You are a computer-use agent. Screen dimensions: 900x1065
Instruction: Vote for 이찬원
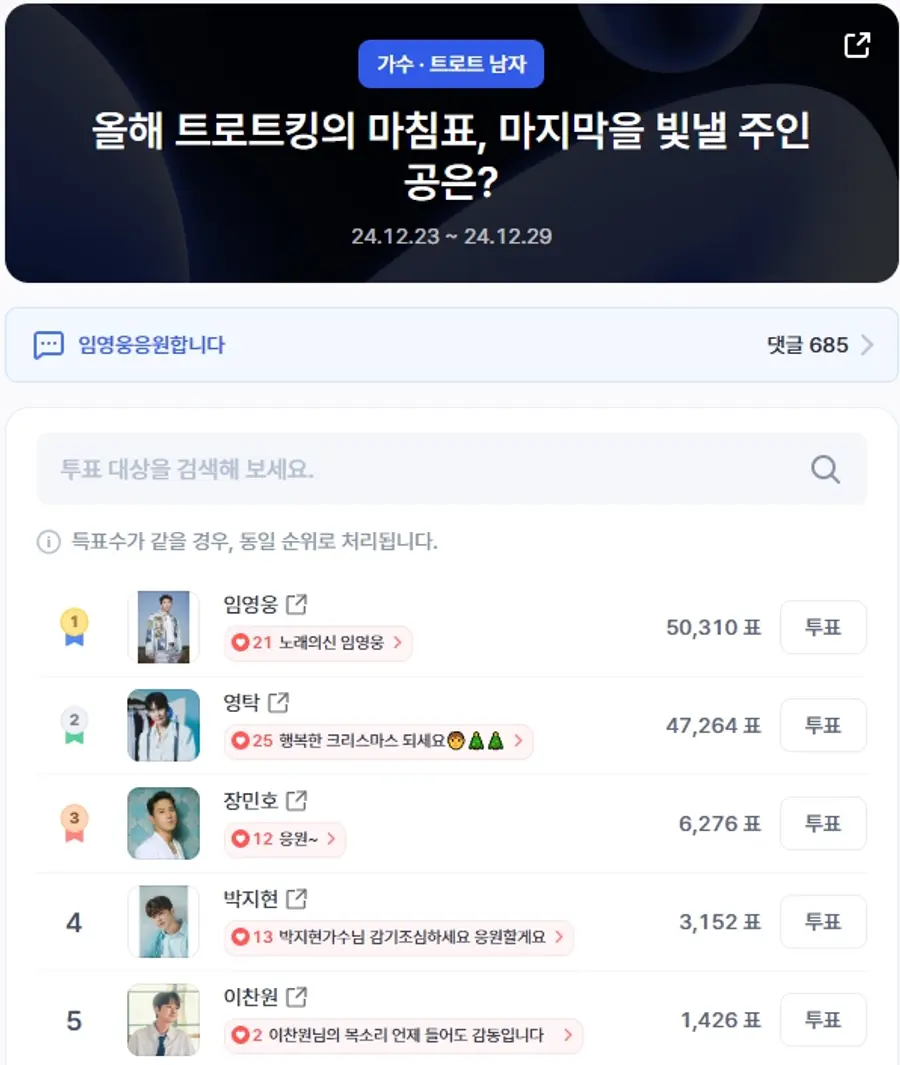823,1019
